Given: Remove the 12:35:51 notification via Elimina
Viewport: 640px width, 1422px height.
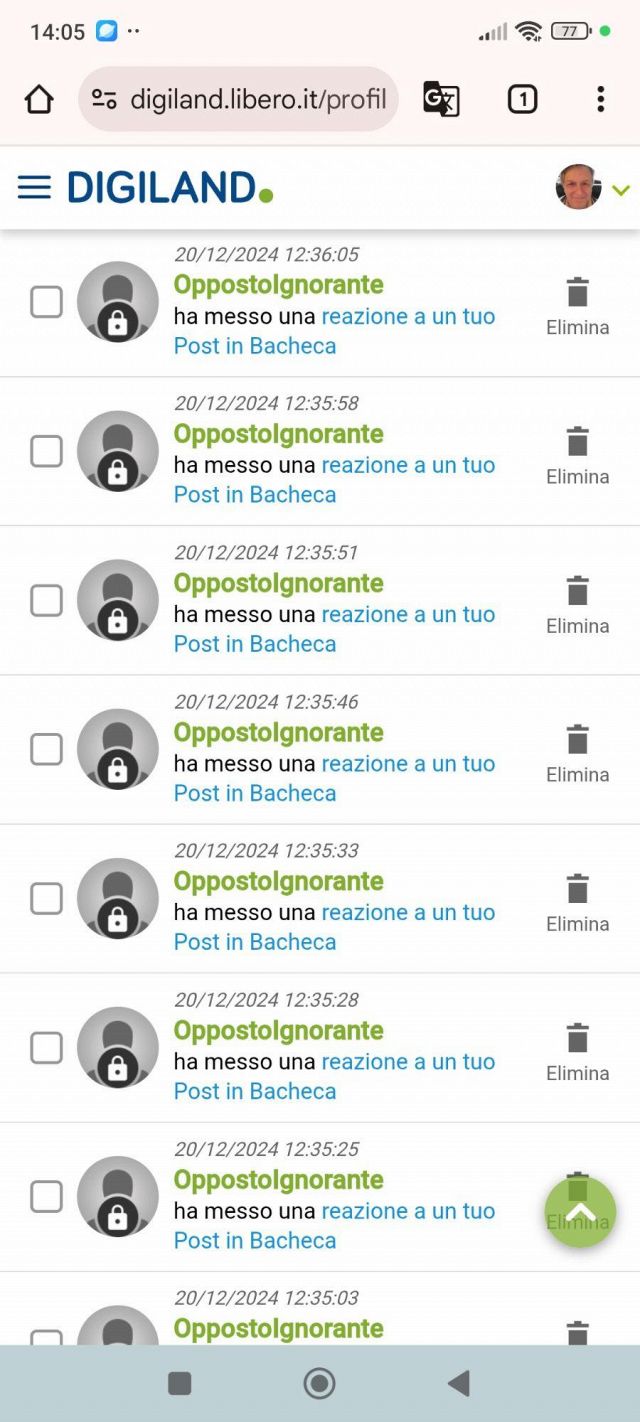Looking at the screenshot, I should [x=577, y=605].
